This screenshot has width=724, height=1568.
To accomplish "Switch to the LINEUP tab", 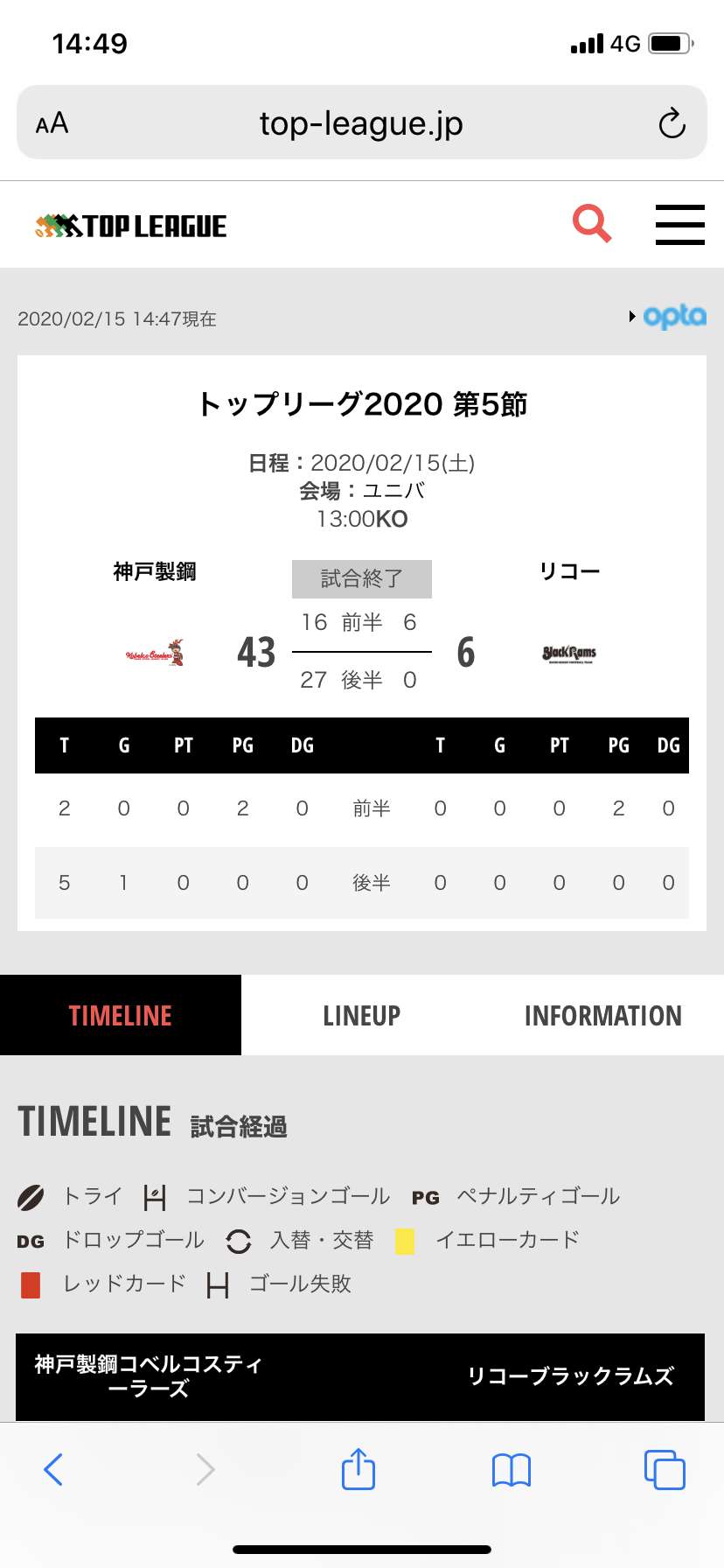I will (361, 1015).
